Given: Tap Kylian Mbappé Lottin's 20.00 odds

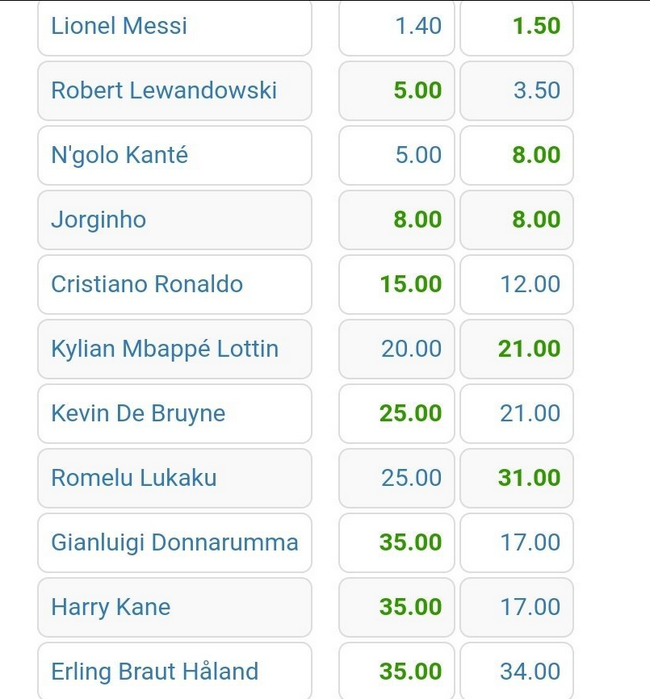Looking at the screenshot, I should 396,349.
